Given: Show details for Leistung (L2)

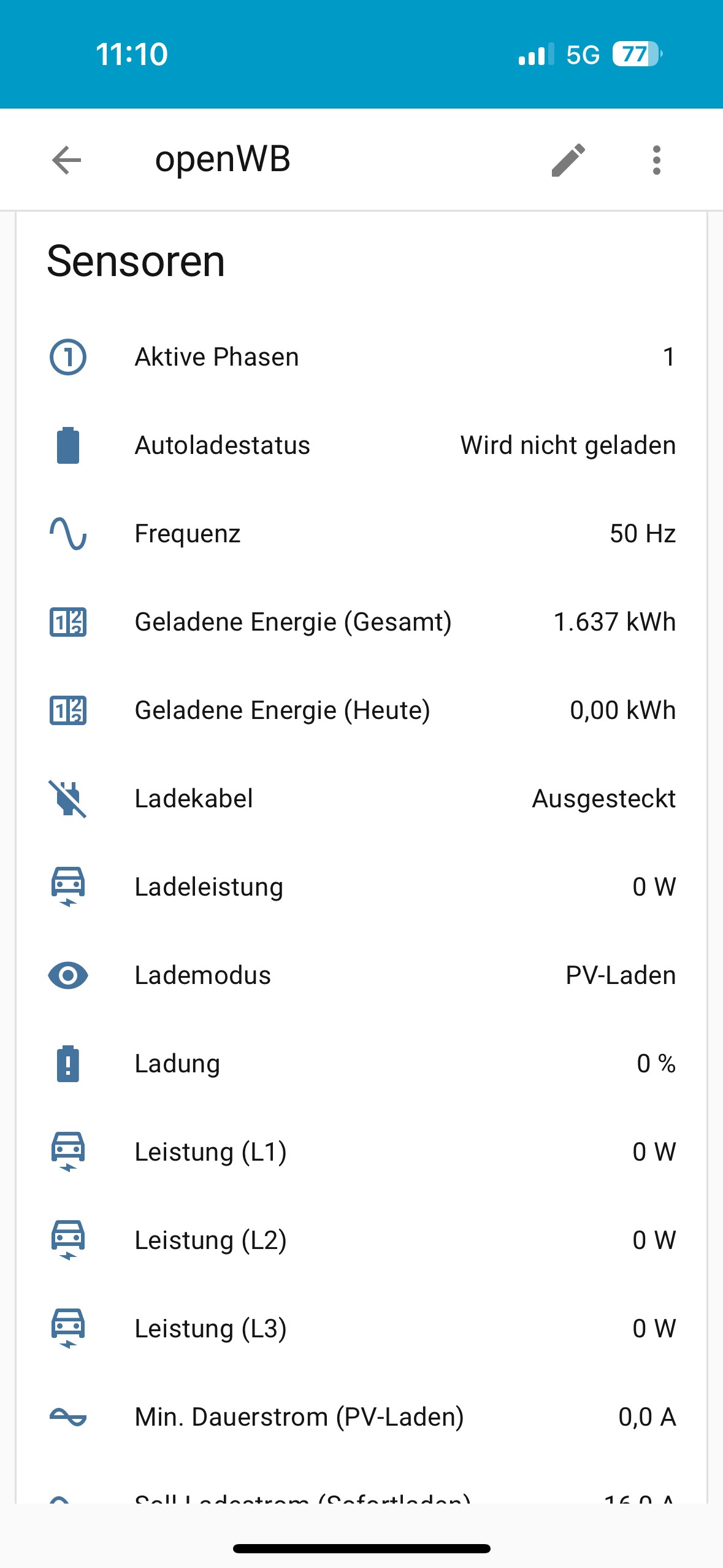Looking at the screenshot, I should coord(361,1240).
